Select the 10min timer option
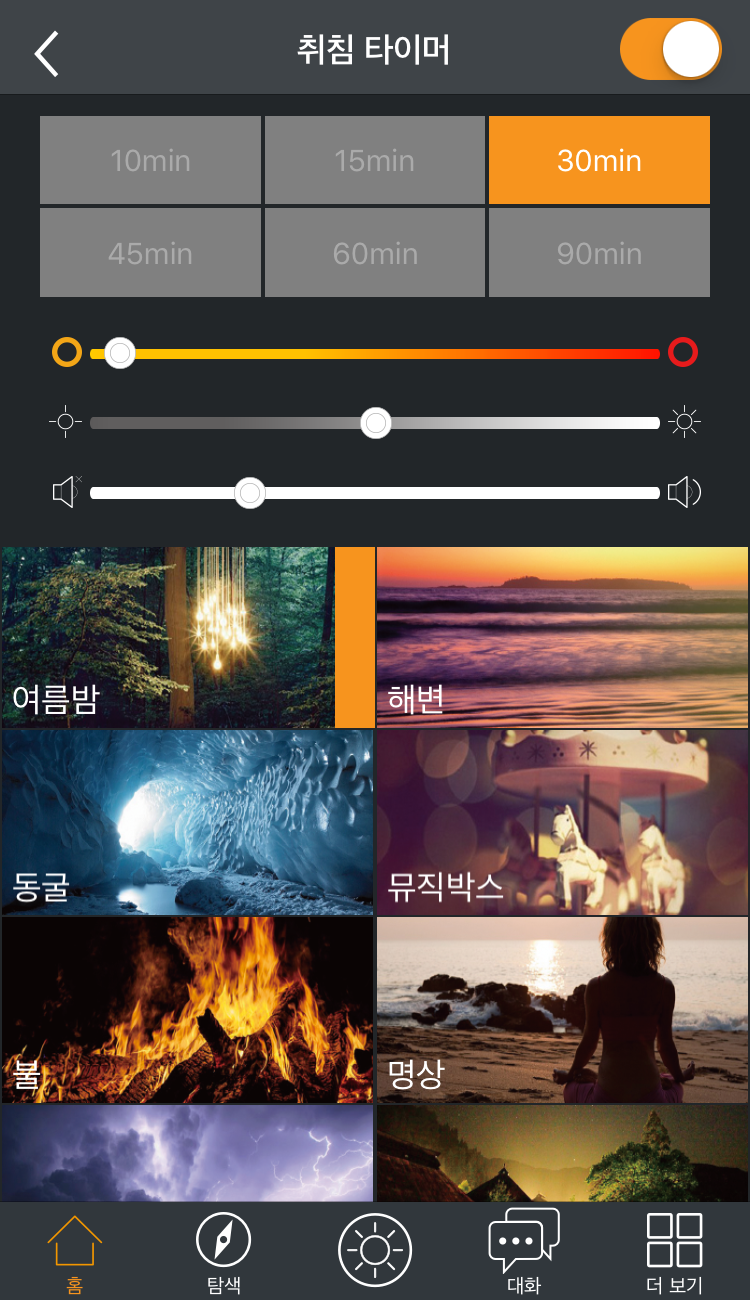Image resolution: width=750 pixels, height=1300 pixels. [x=150, y=160]
